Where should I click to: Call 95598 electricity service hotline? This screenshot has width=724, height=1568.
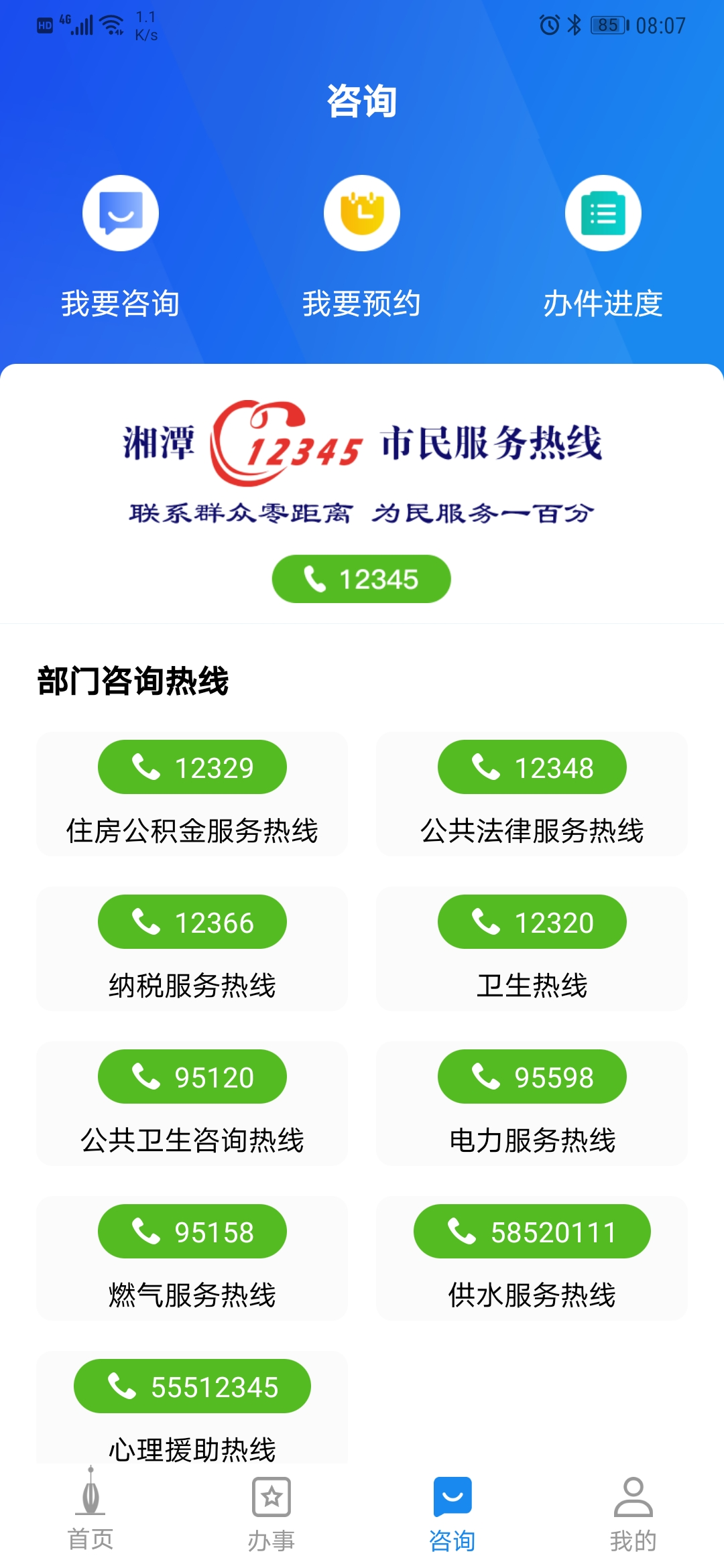[532, 1077]
